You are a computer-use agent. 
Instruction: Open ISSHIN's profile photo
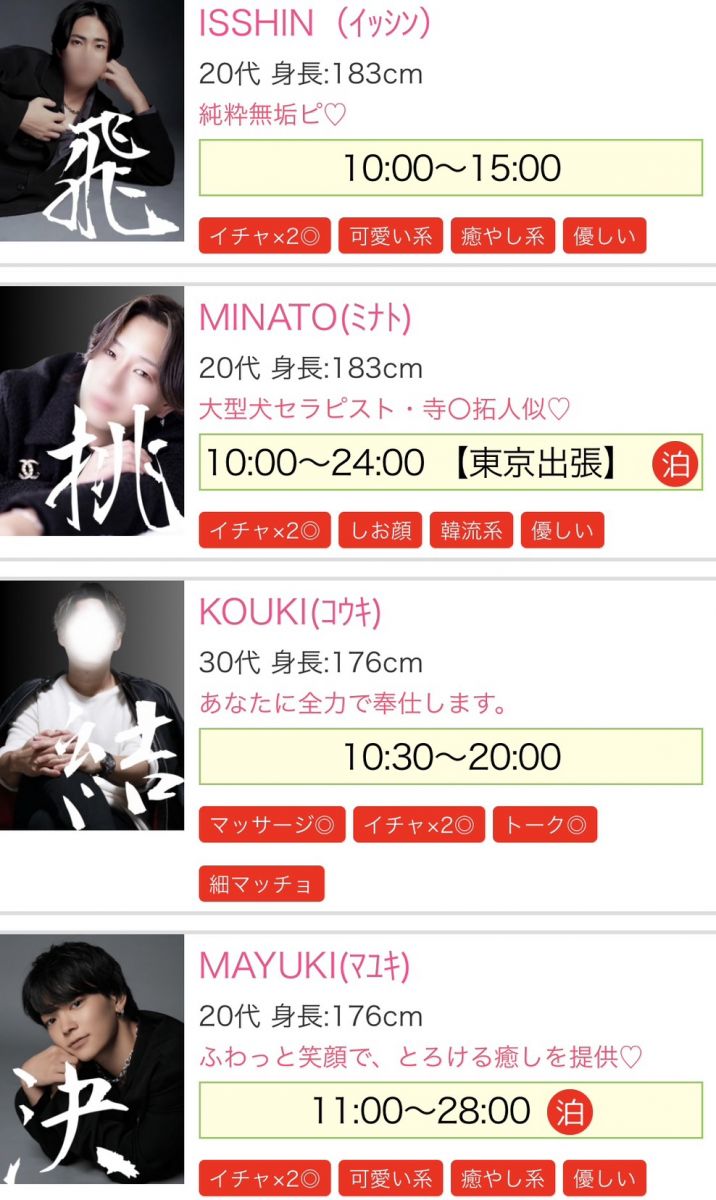pyautogui.click(x=92, y=120)
